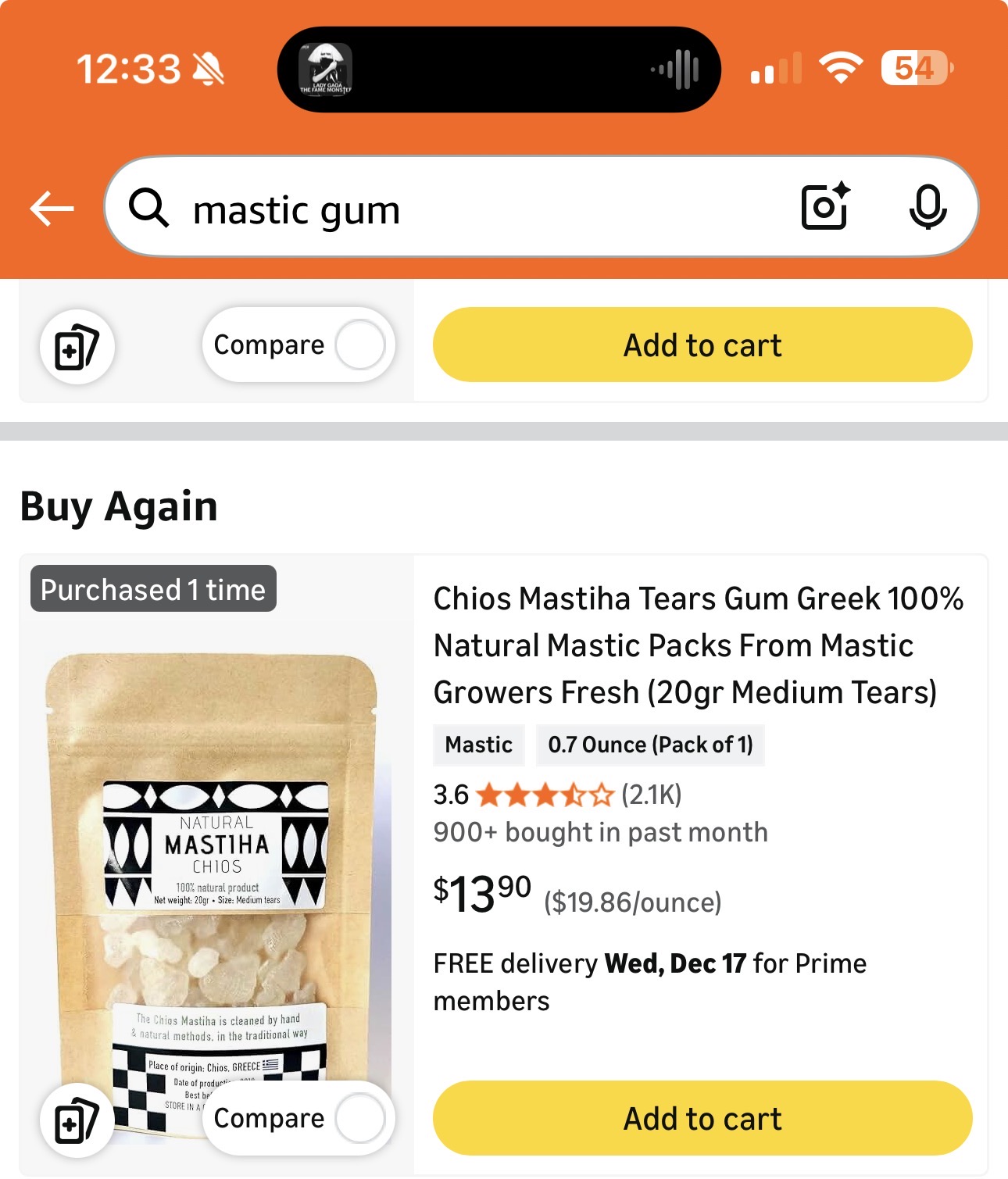This screenshot has height=1179, width=1008.
Task: Find similar items to Chios Mastiha gum
Action: coord(77,1121)
